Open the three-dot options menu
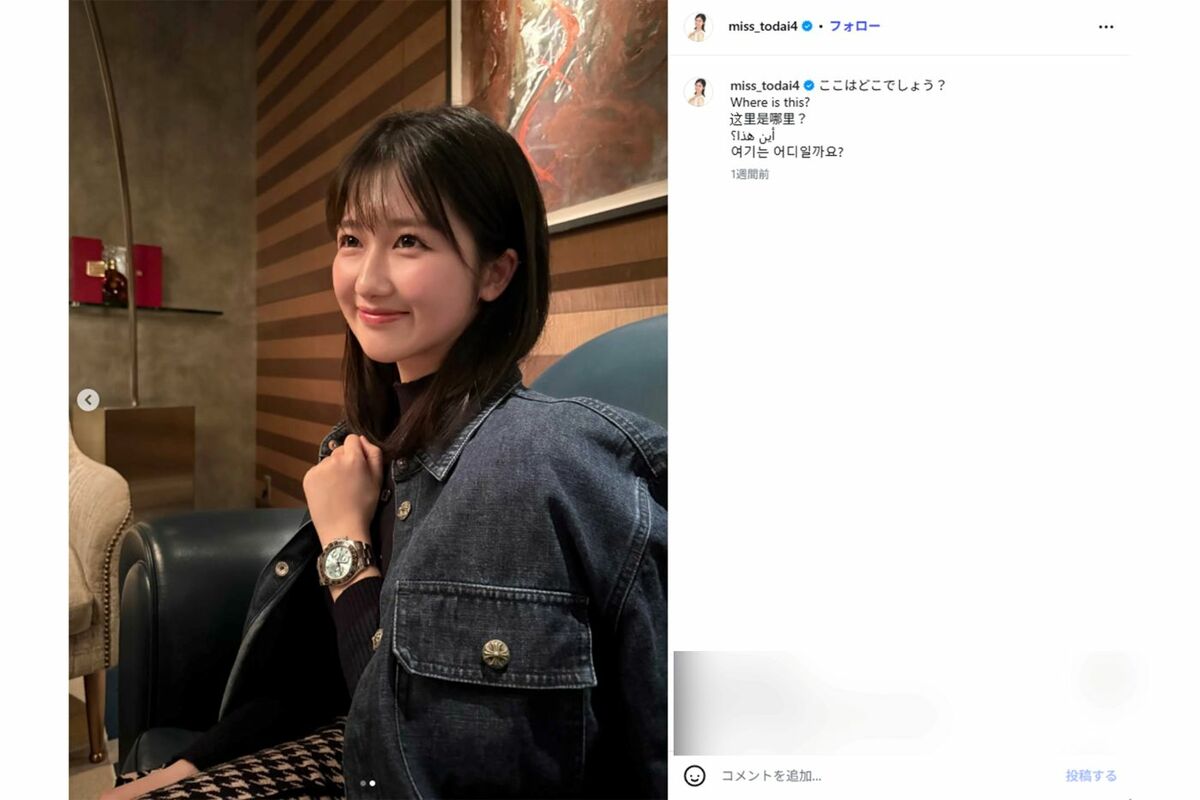1200x800 pixels. point(1105,27)
